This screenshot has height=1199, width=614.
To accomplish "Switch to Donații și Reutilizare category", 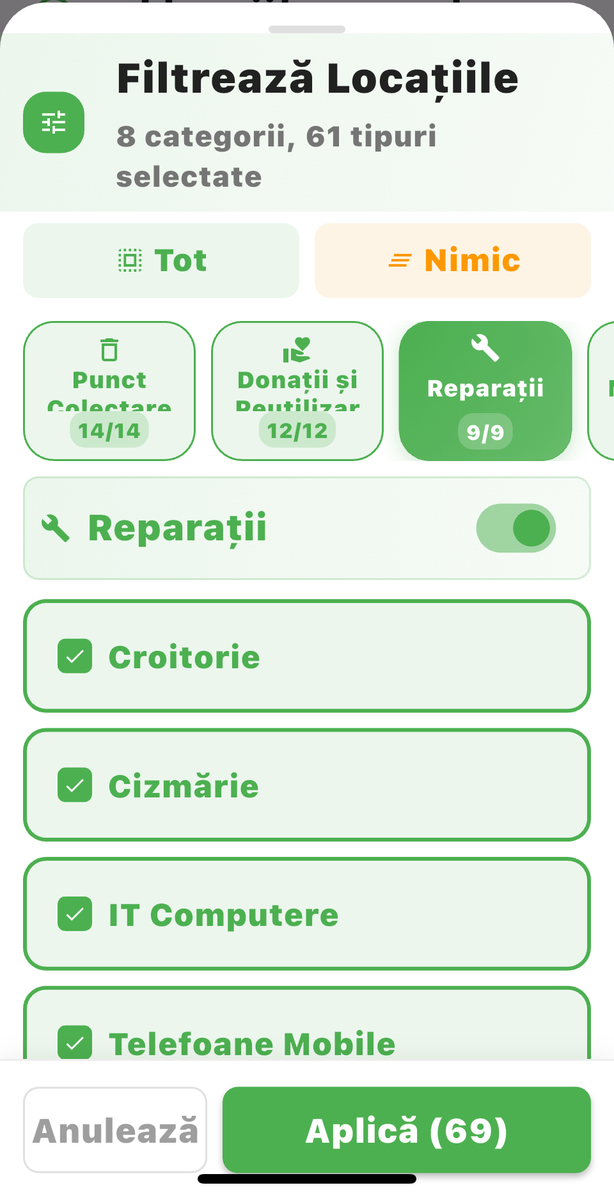I will (x=297, y=390).
